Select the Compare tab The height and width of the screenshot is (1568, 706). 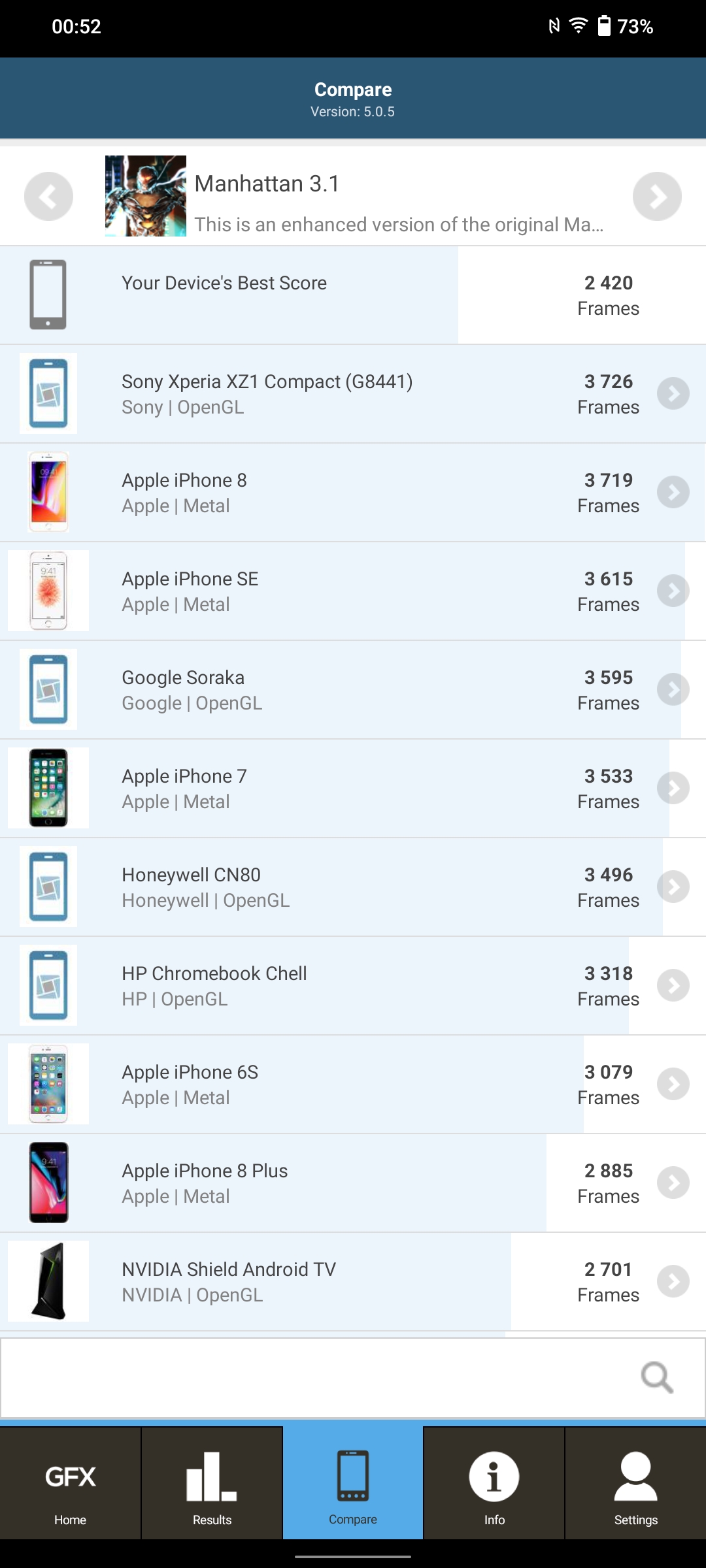point(353,1484)
